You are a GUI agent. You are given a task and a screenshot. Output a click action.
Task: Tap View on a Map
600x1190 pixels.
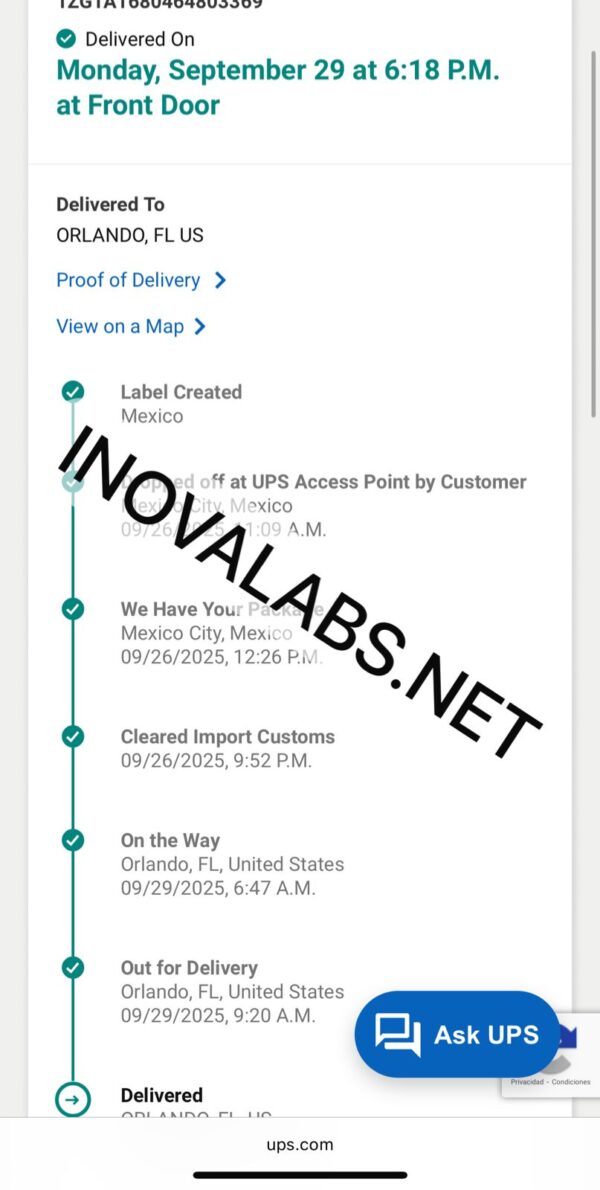tap(121, 326)
